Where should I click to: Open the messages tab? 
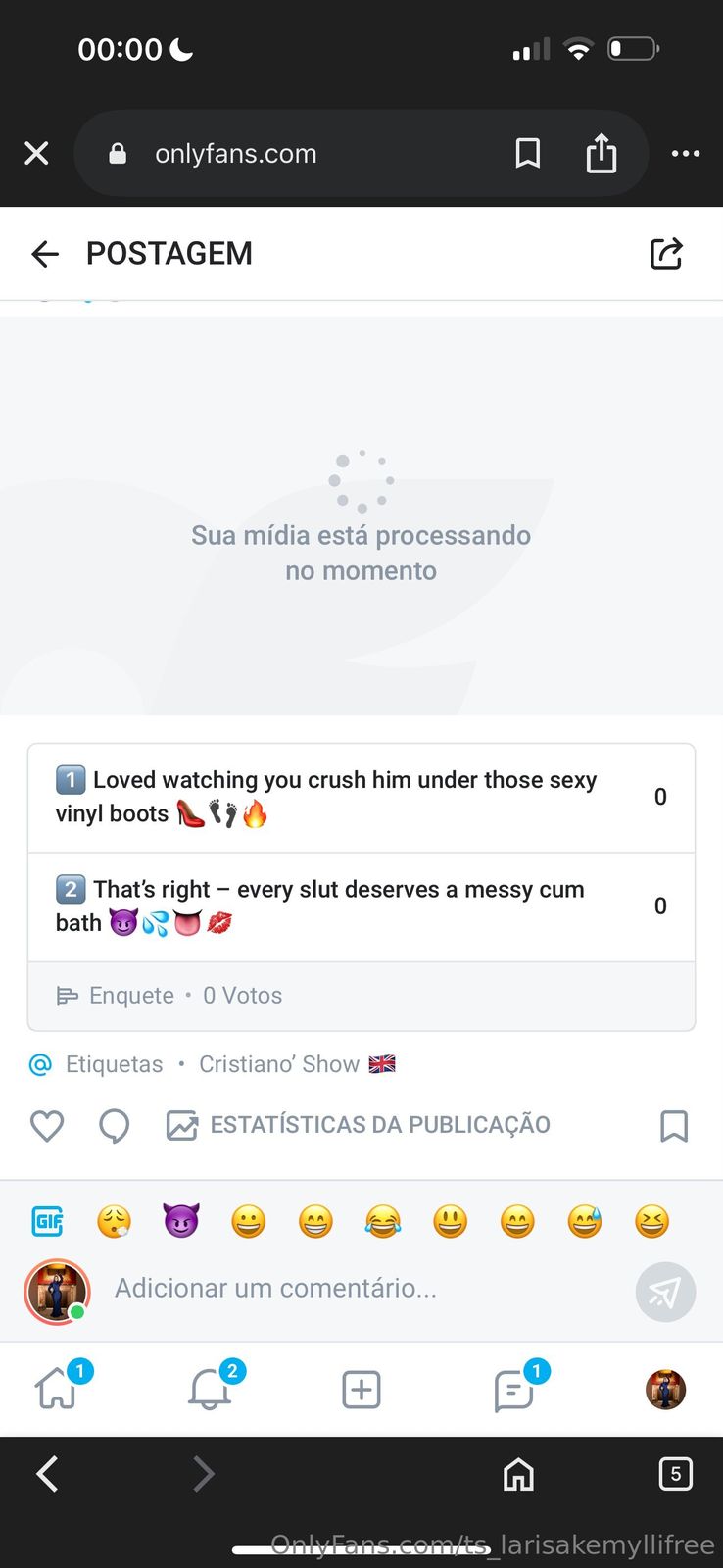click(x=514, y=1390)
